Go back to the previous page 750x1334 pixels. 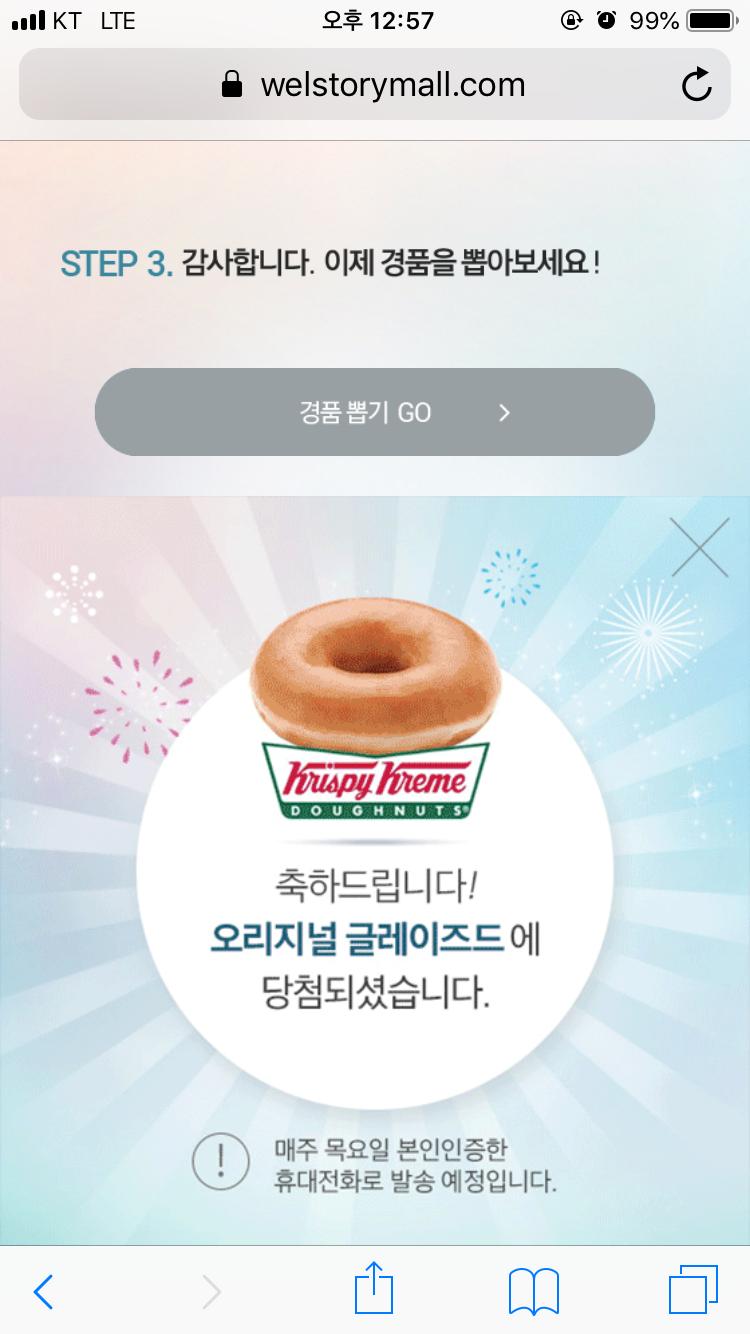pos(43,1292)
